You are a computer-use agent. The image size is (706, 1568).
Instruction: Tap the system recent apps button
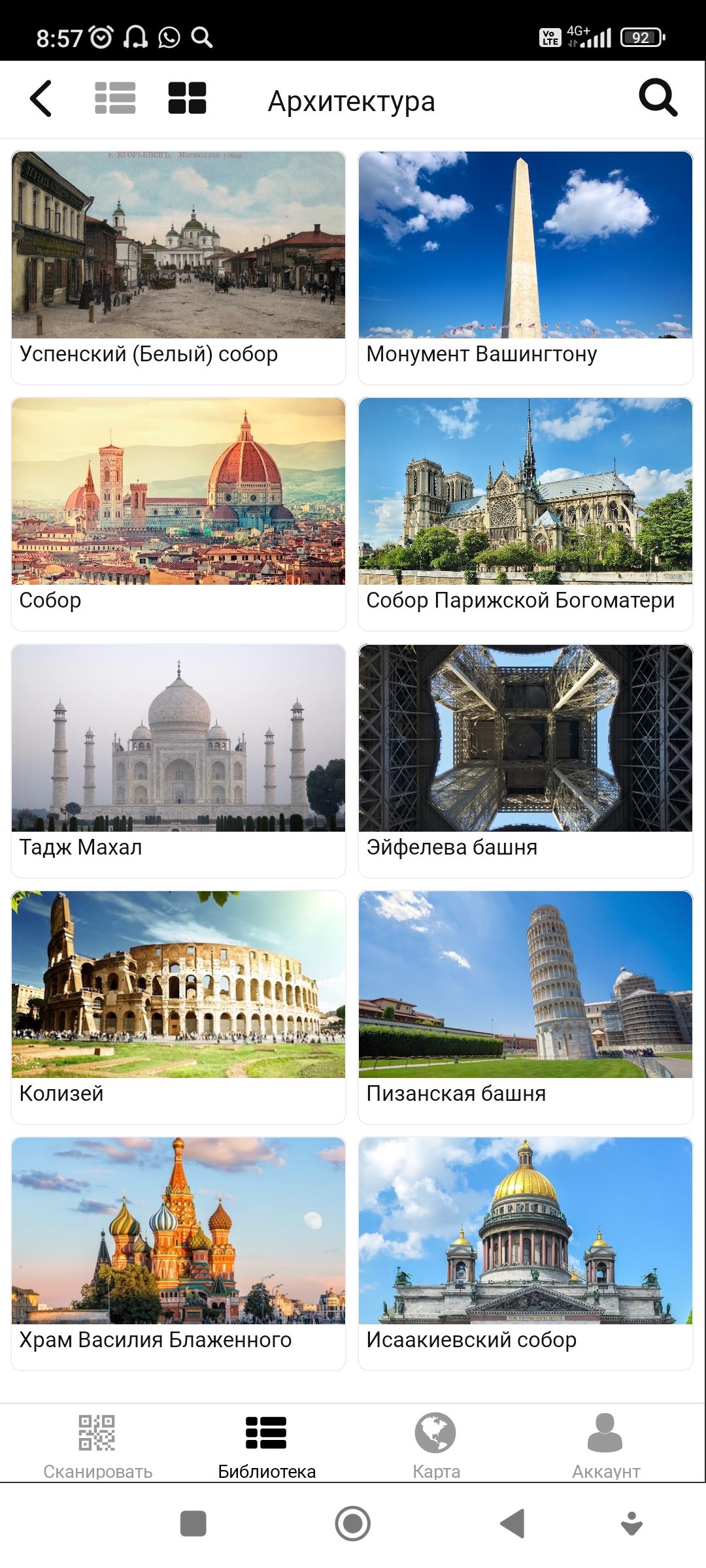pyautogui.click(x=193, y=1524)
